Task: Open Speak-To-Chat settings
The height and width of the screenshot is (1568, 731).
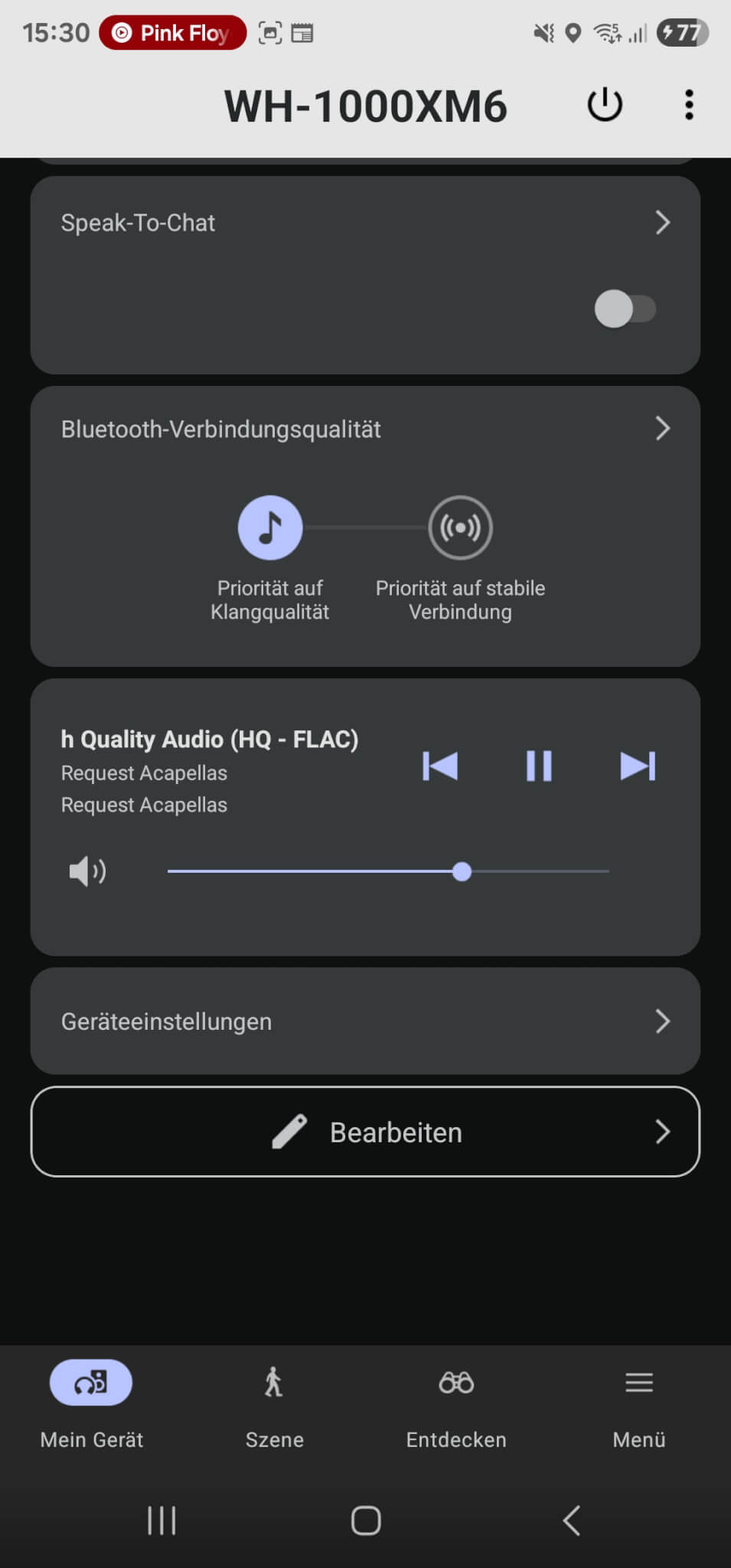Action: pos(365,223)
